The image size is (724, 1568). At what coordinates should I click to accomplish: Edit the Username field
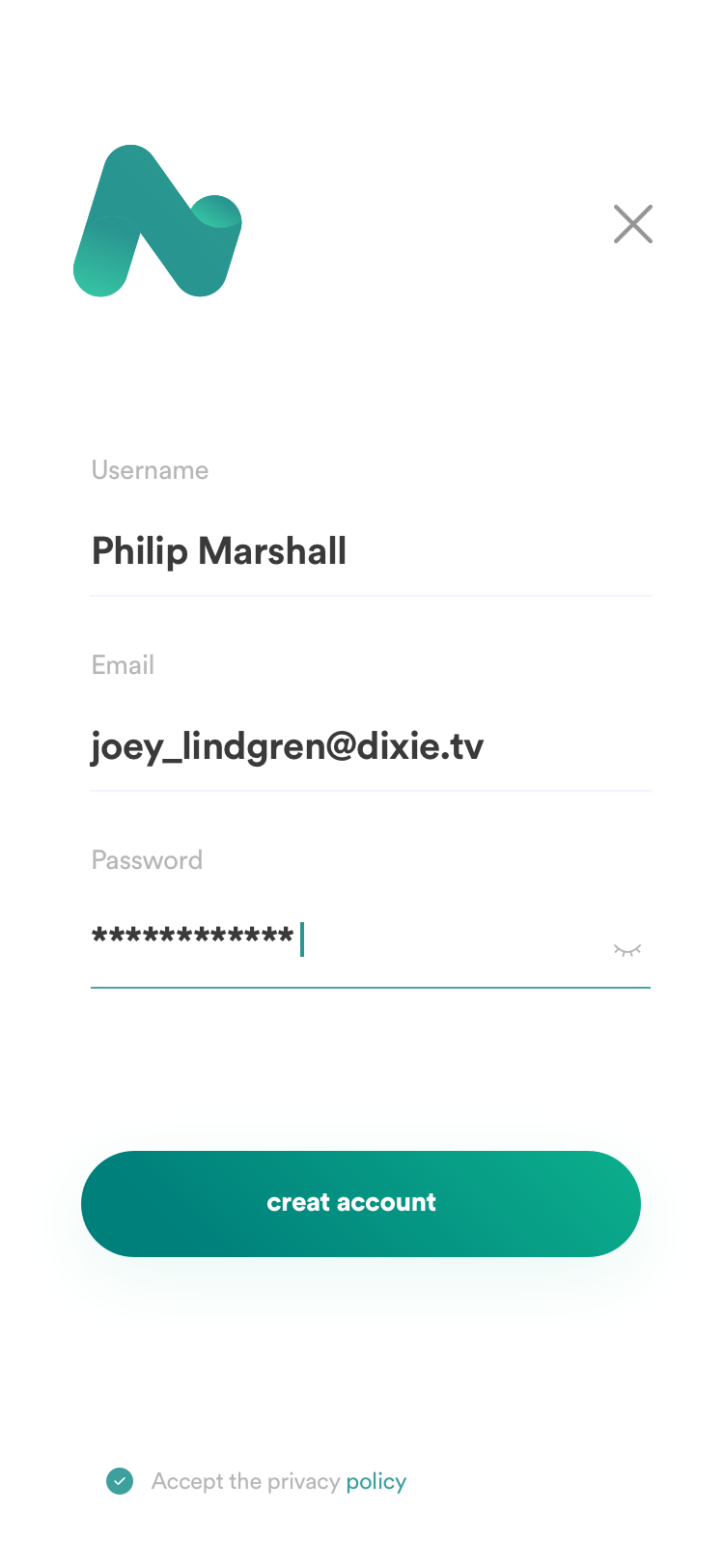pos(371,551)
